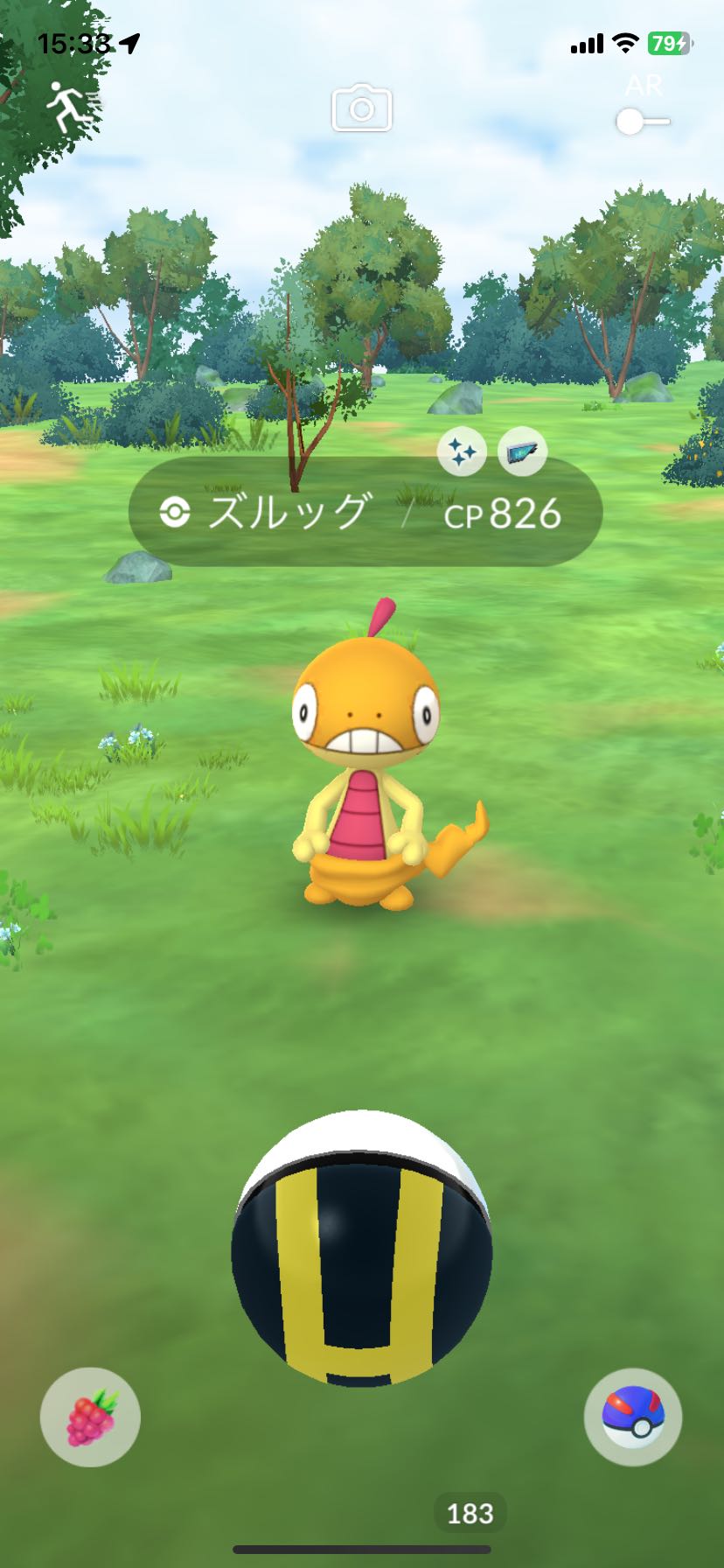Viewport: 724px width, 1568px height.
Task: Tap the shiny sparkle icon badge
Action: (462, 451)
